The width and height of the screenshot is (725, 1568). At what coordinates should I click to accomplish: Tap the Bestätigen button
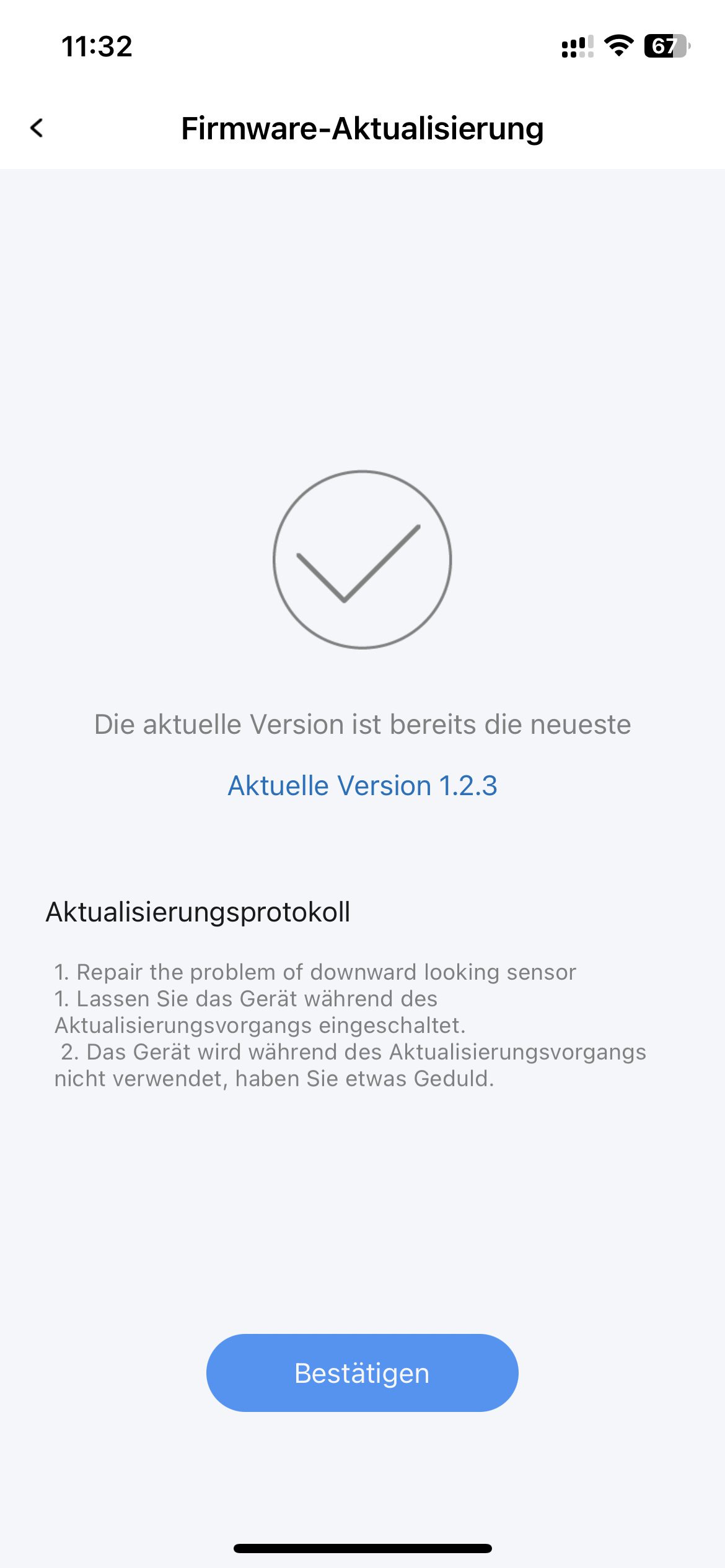pyautogui.click(x=362, y=1373)
